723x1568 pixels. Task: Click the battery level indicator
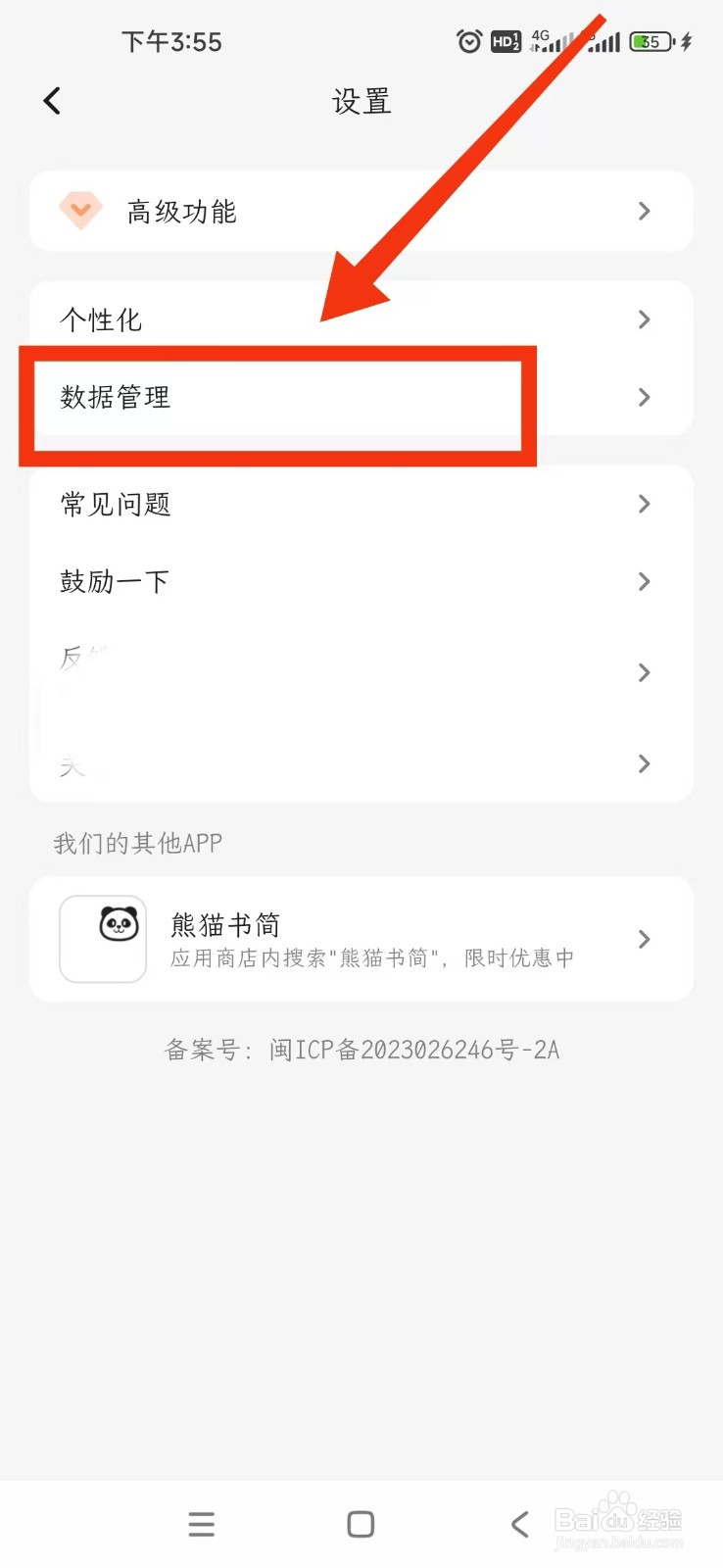[x=649, y=41]
